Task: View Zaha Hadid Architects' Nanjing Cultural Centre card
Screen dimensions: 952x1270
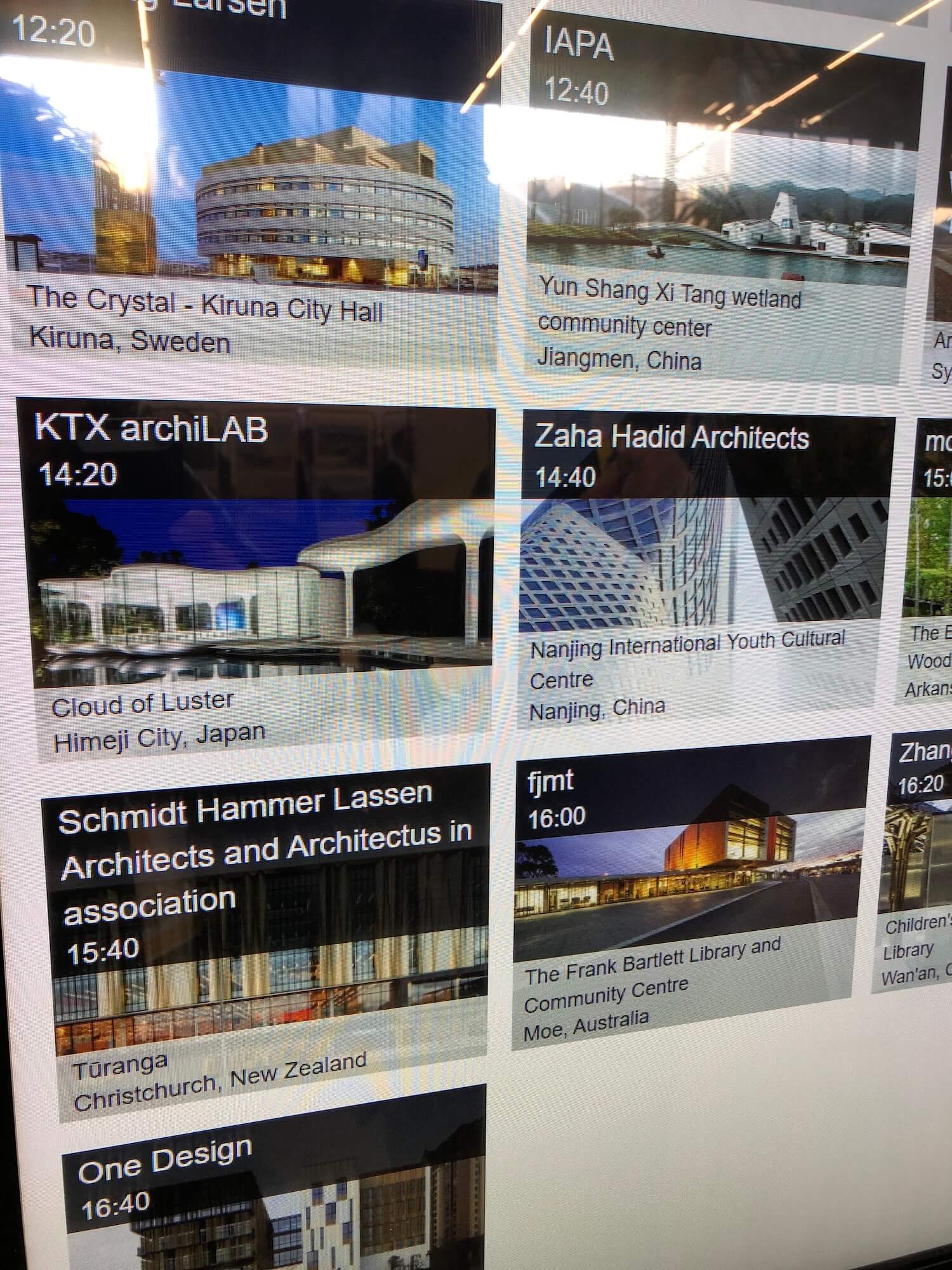Action: [698, 565]
